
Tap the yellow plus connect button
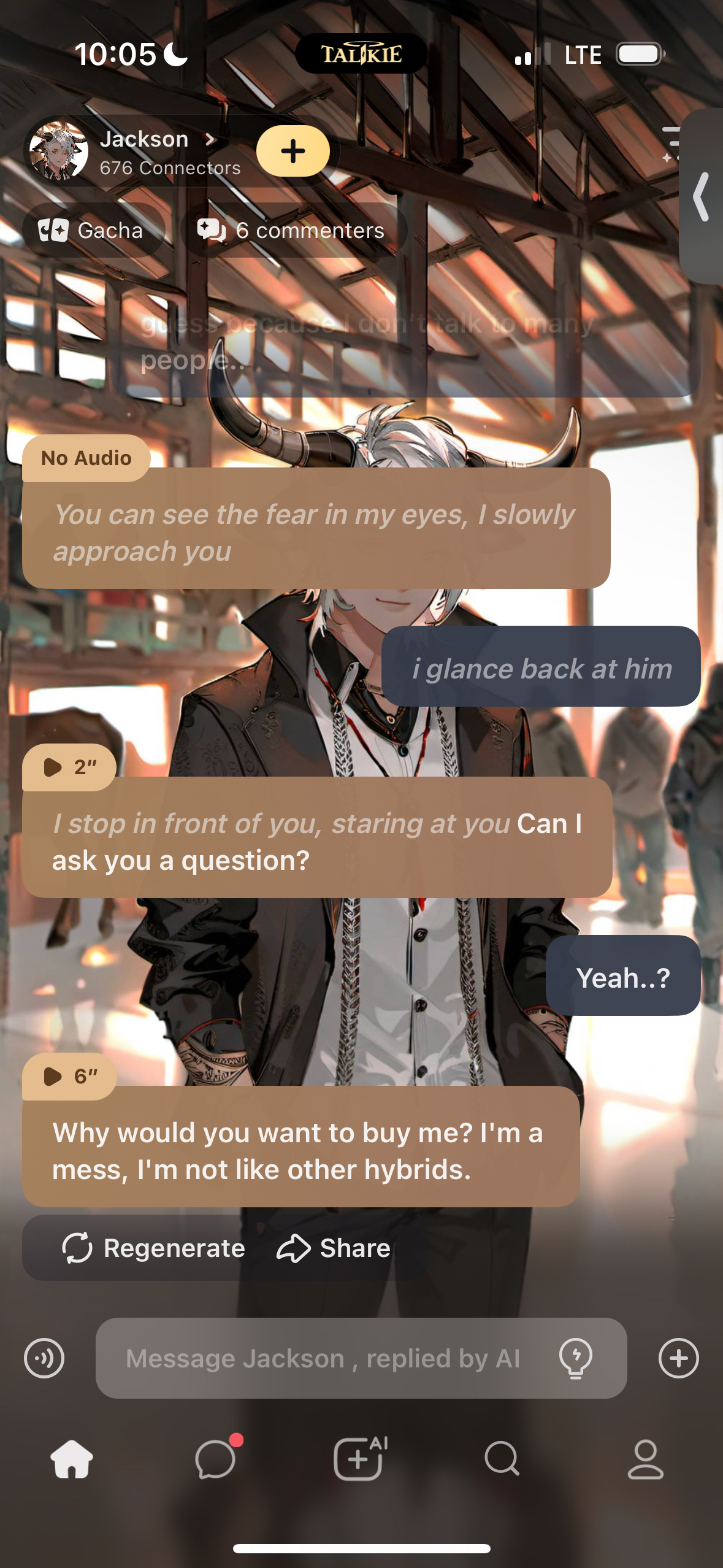[x=293, y=151]
